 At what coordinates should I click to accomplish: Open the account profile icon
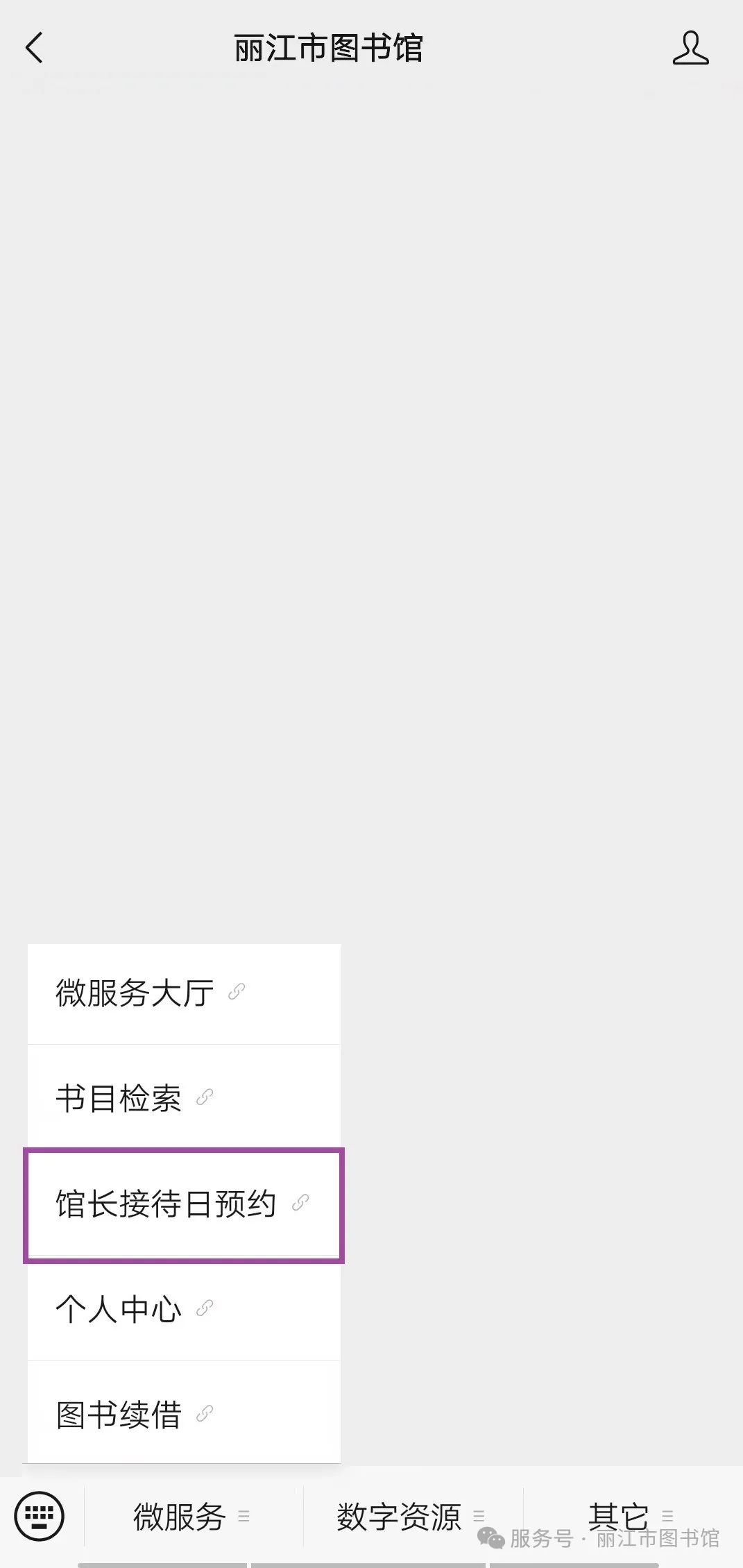pos(690,48)
